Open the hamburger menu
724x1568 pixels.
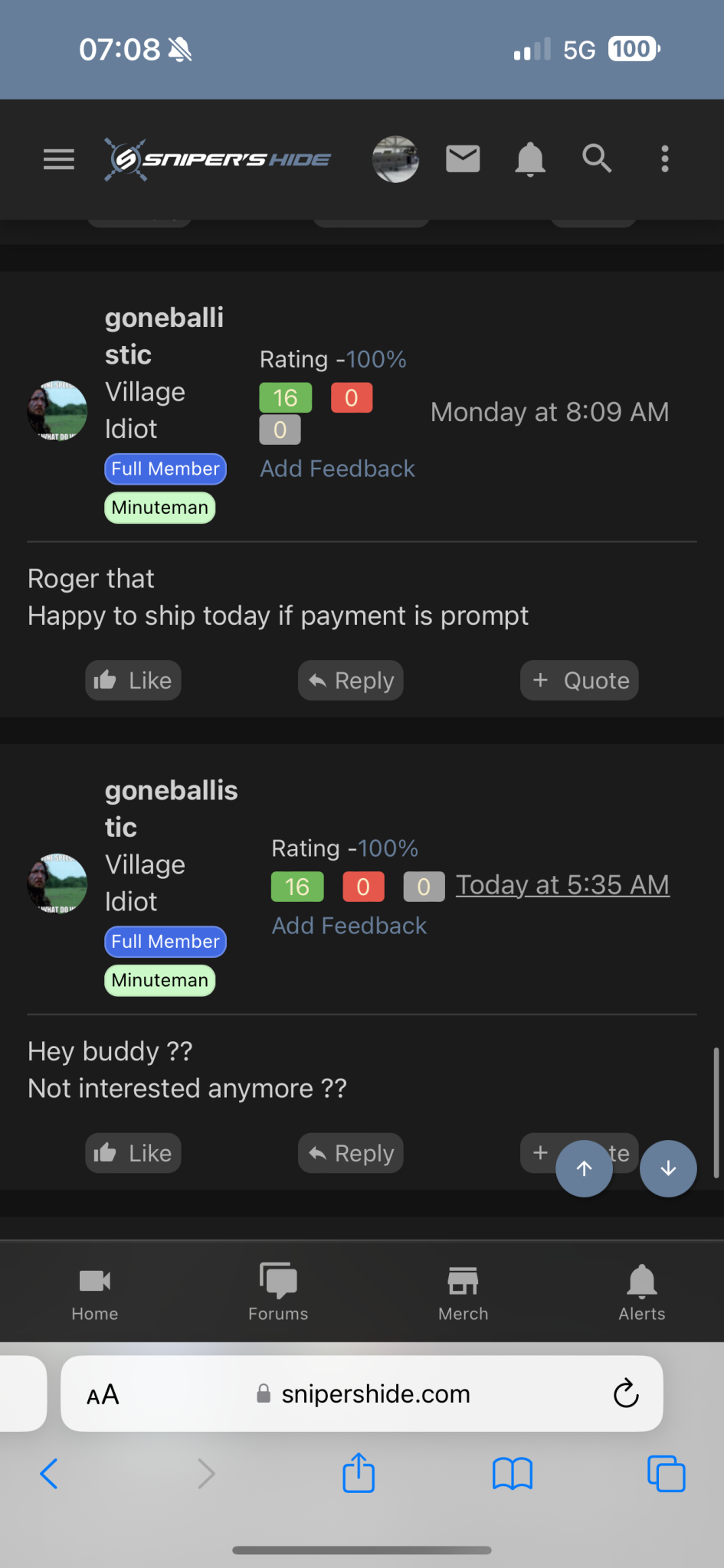59,159
